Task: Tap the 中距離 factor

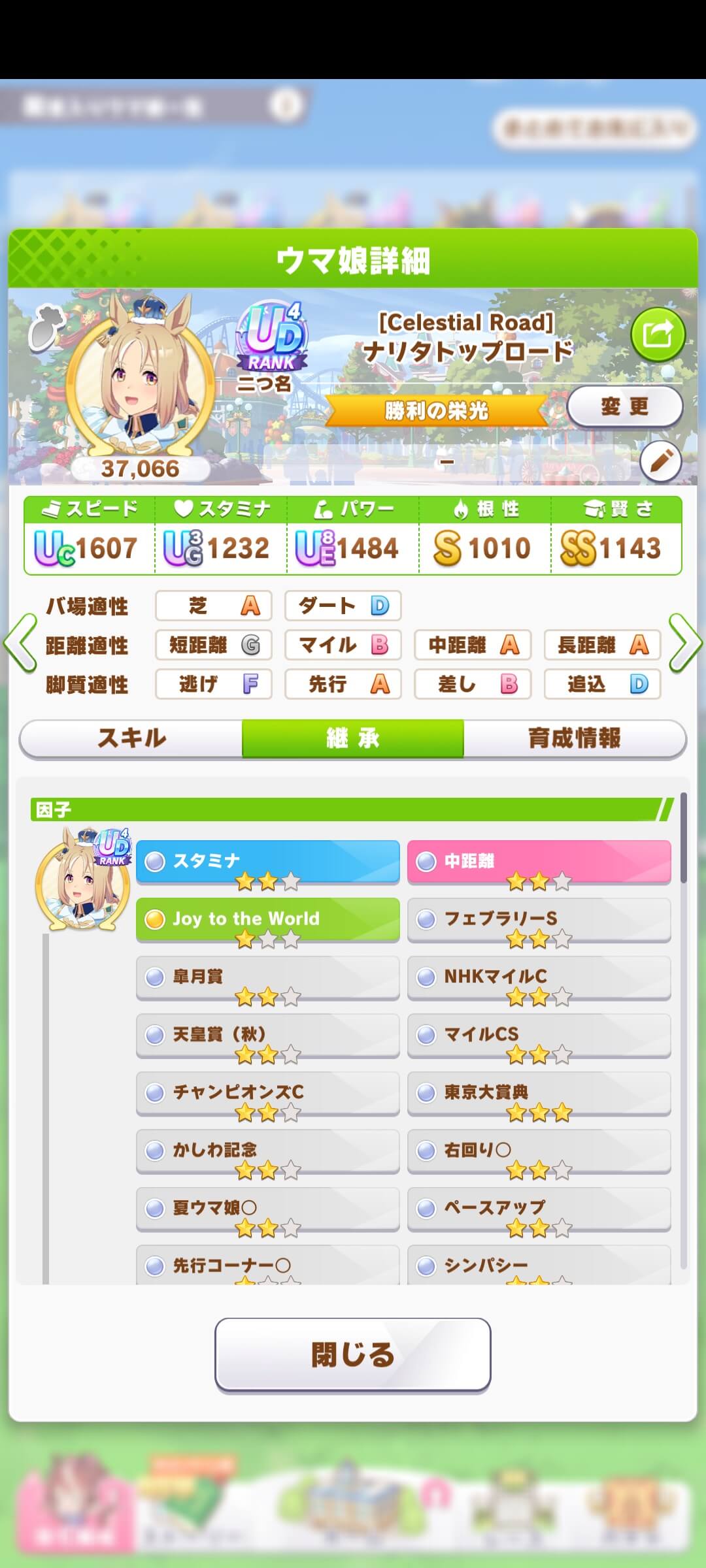Action: click(539, 862)
